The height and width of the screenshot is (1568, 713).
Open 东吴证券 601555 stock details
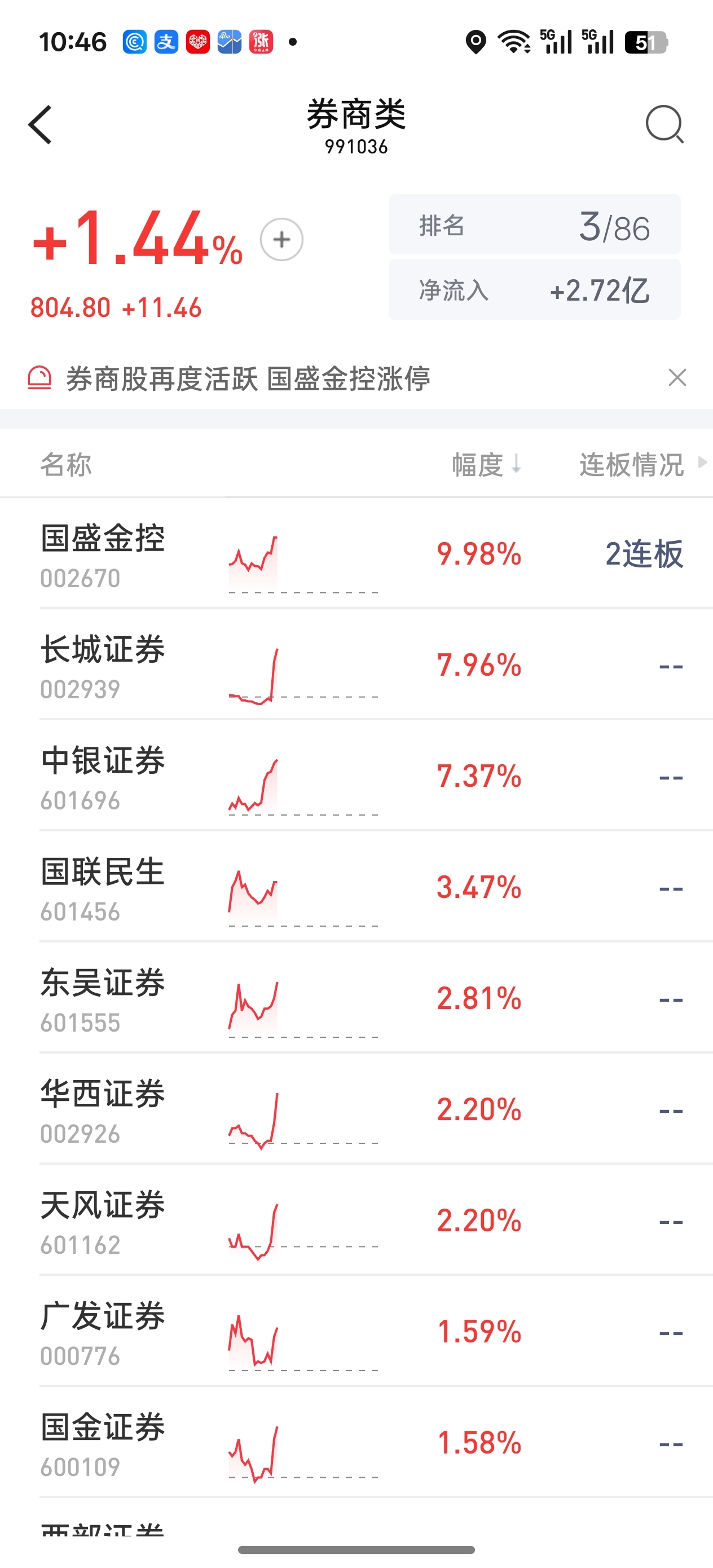point(356,998)
